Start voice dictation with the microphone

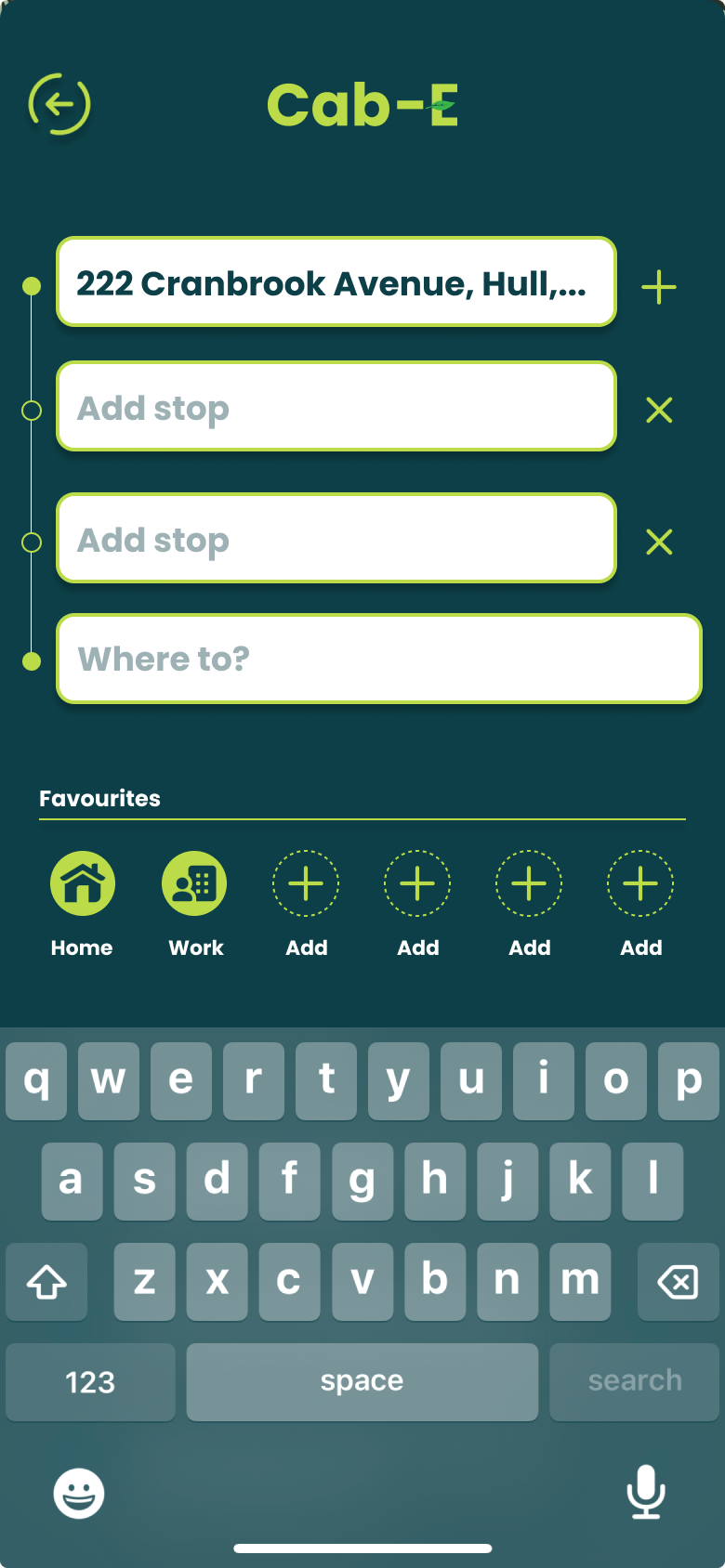click(x=645, y=1492)
